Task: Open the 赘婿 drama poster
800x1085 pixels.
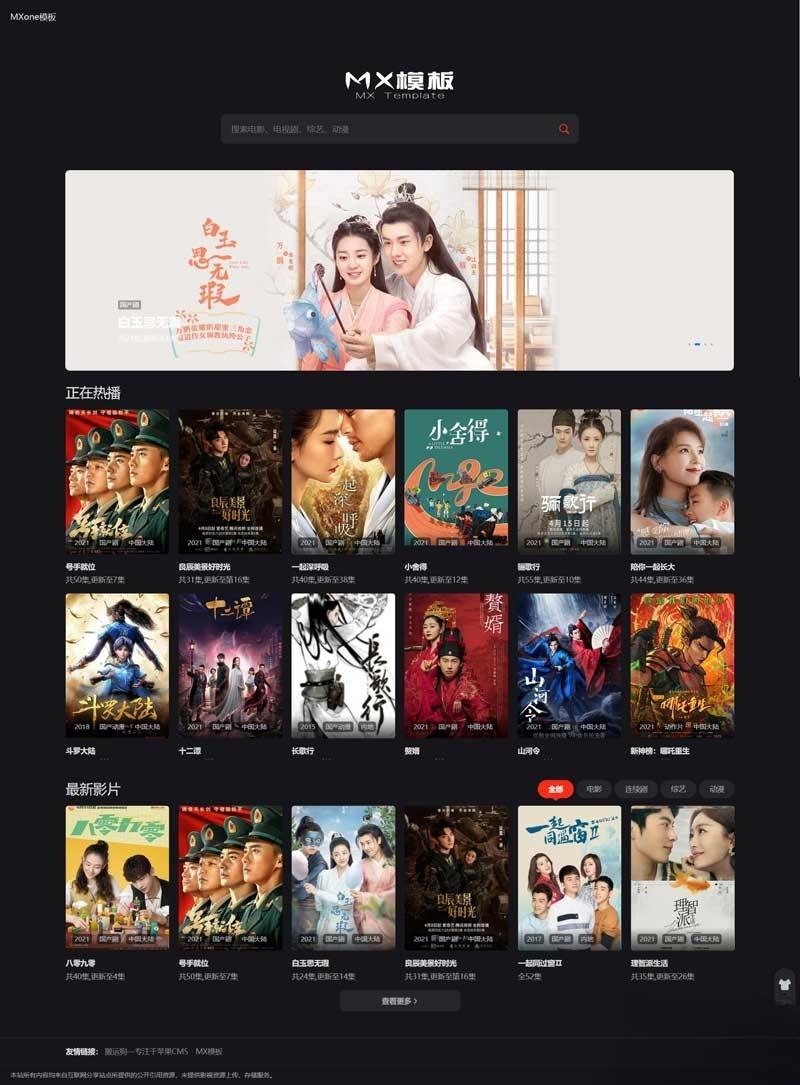Action: (456, 665)
